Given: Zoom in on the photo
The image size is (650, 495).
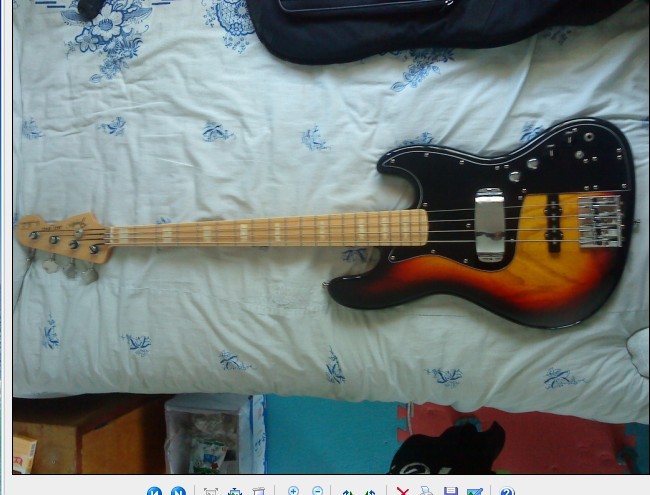Looking at the screenshot, I should 294,491.
